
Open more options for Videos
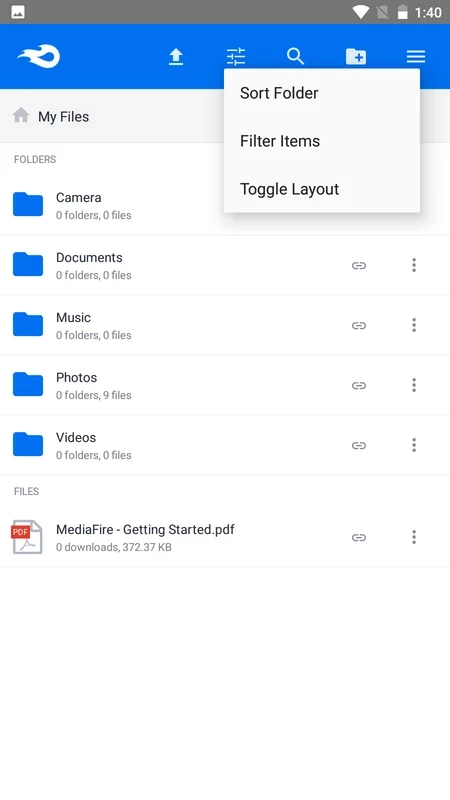coord(414,445)
